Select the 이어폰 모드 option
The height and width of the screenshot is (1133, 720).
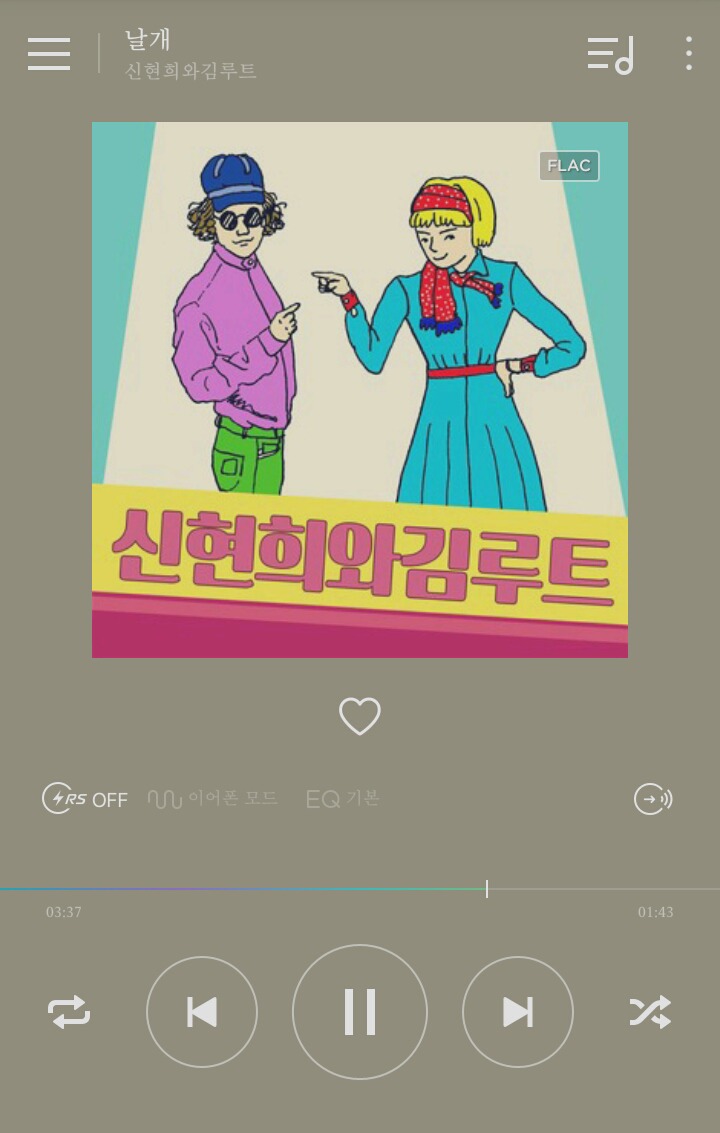click(213, 799)
